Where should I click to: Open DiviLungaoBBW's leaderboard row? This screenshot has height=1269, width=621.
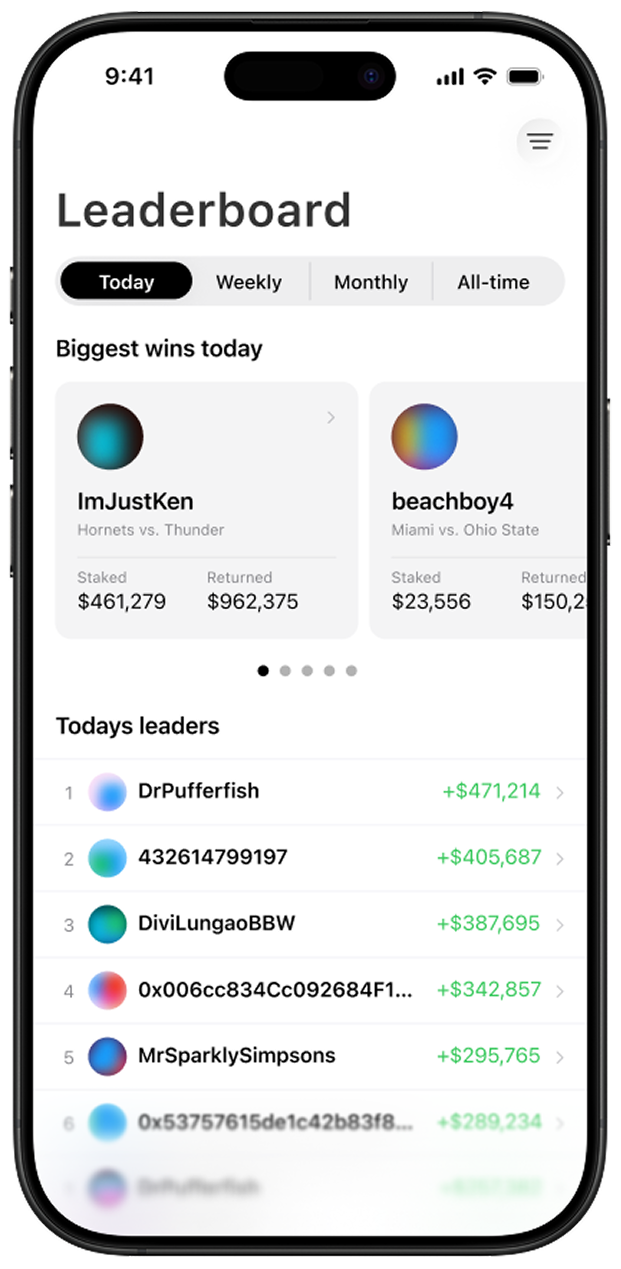click(310, 924)
